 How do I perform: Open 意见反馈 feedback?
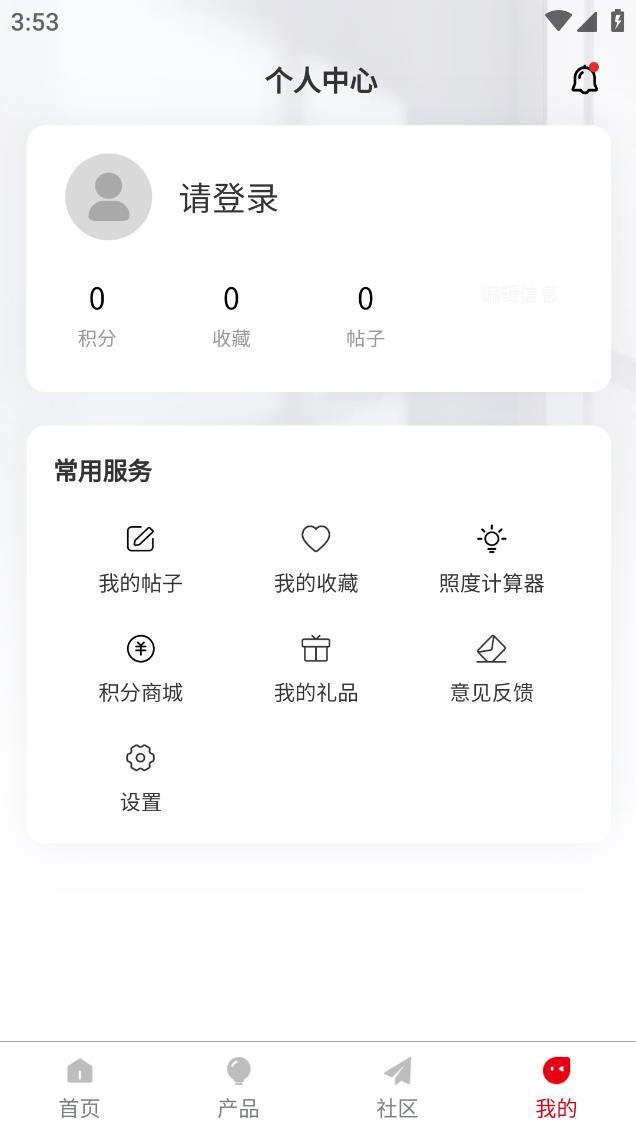click(491, 669)
